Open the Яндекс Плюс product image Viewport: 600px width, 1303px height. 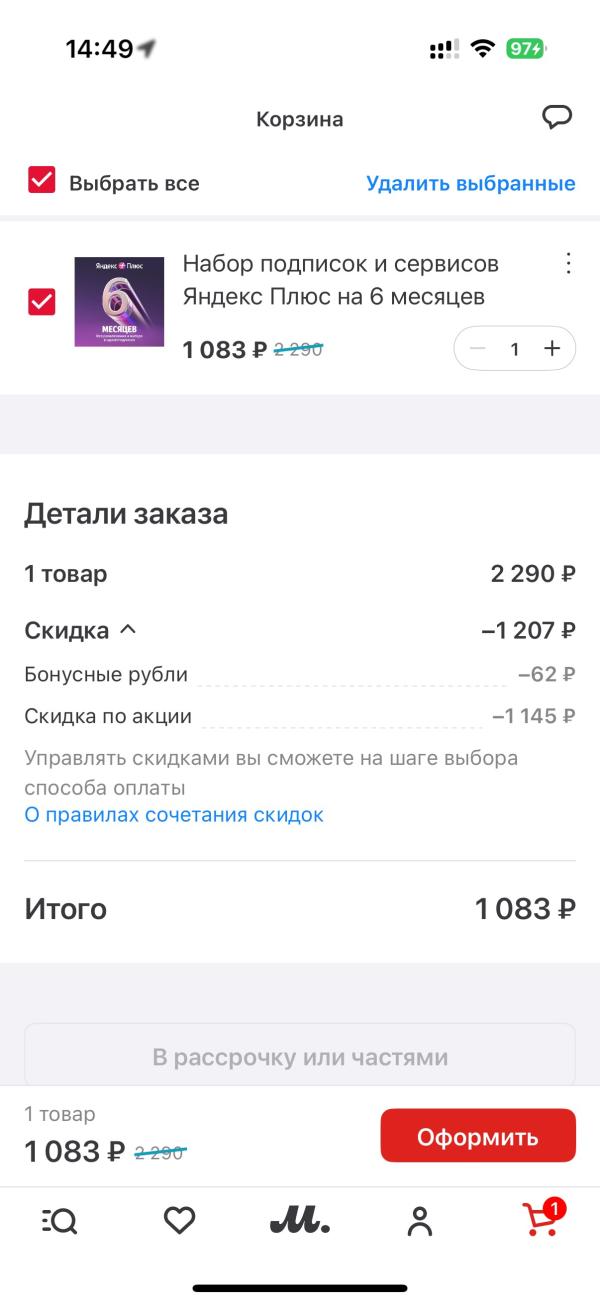(x=119, y=302)
